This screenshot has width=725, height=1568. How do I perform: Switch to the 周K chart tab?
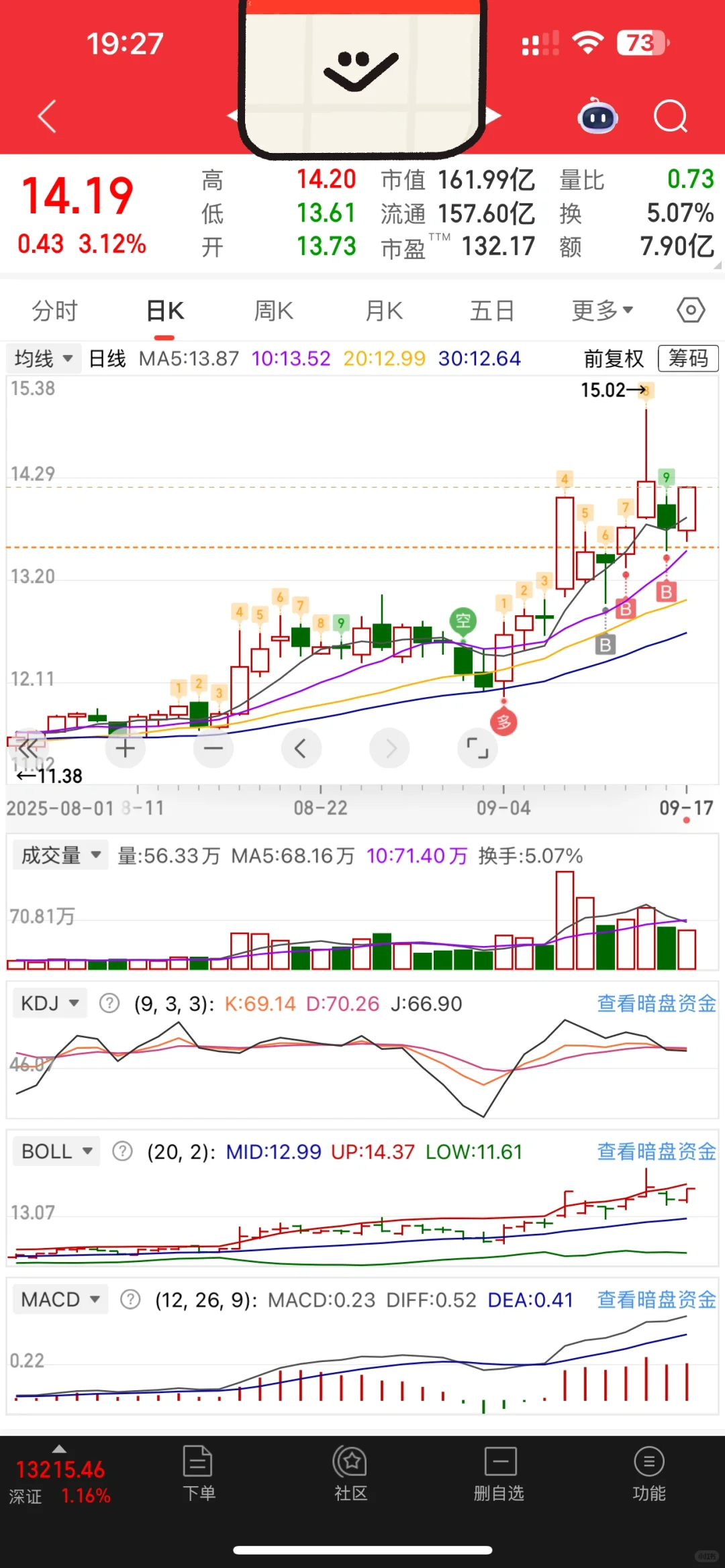tap(273, 311)
